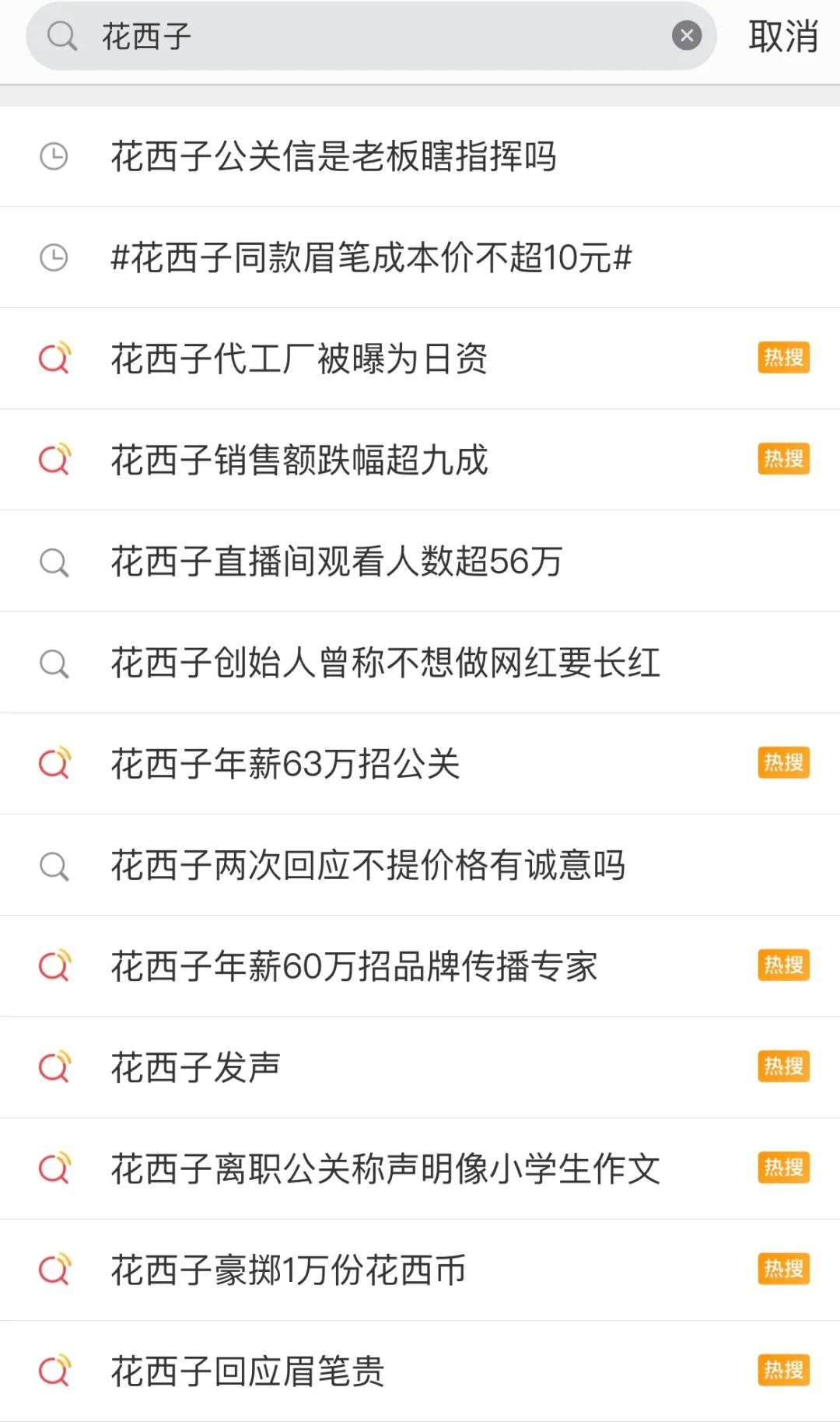The height and width of the screenshot is (1422, 840).
Task: Clear the search text with the X icon
Action: point(686,36)
